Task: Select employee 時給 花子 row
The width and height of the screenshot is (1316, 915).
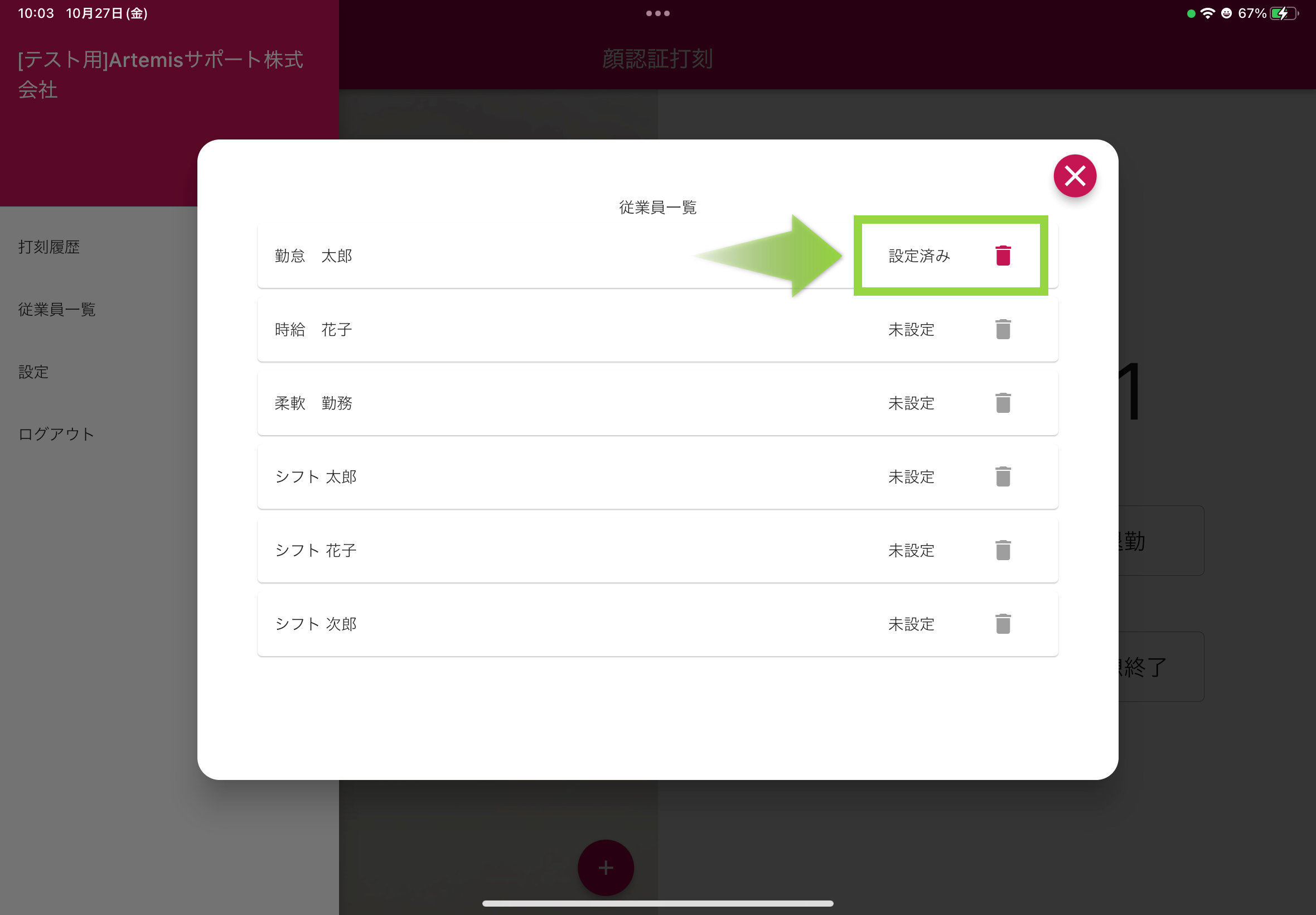Action: (x=516, y=330)
